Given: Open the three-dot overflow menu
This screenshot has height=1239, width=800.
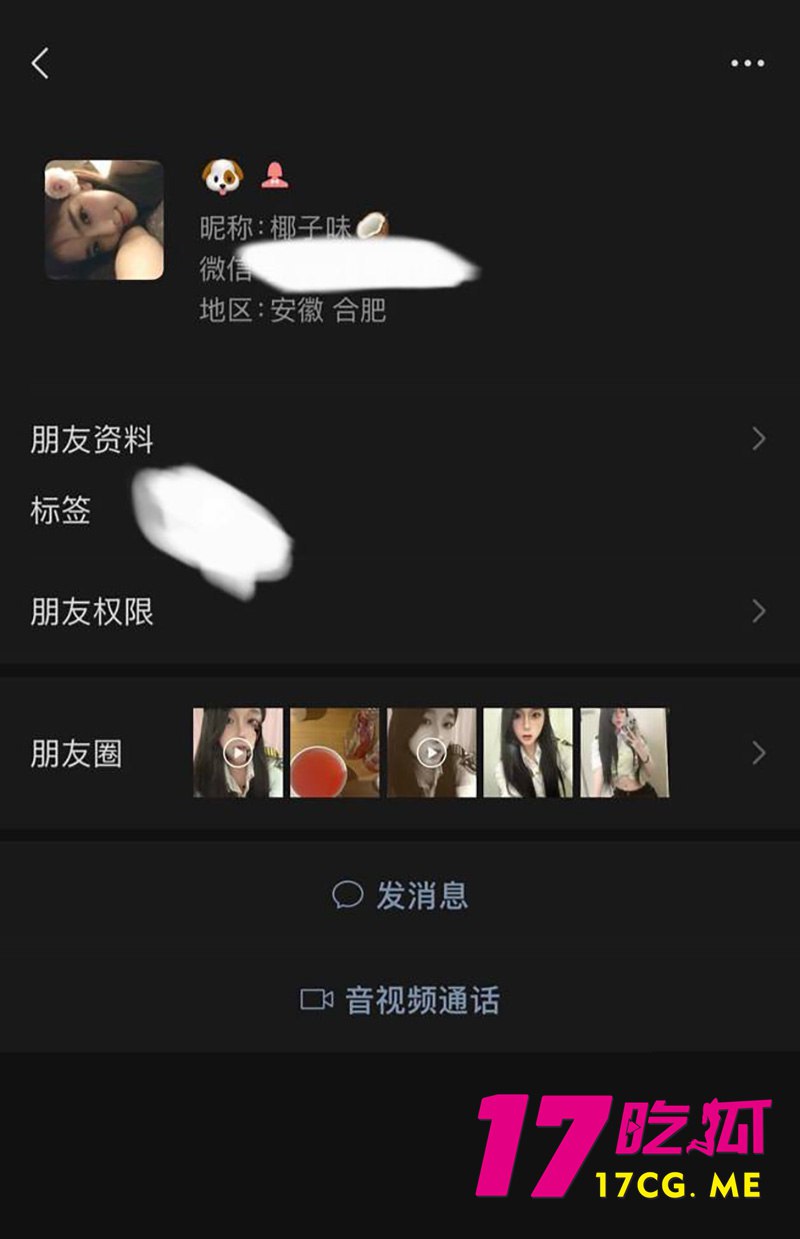Looking at the screenshot, I should click(747, 64).
